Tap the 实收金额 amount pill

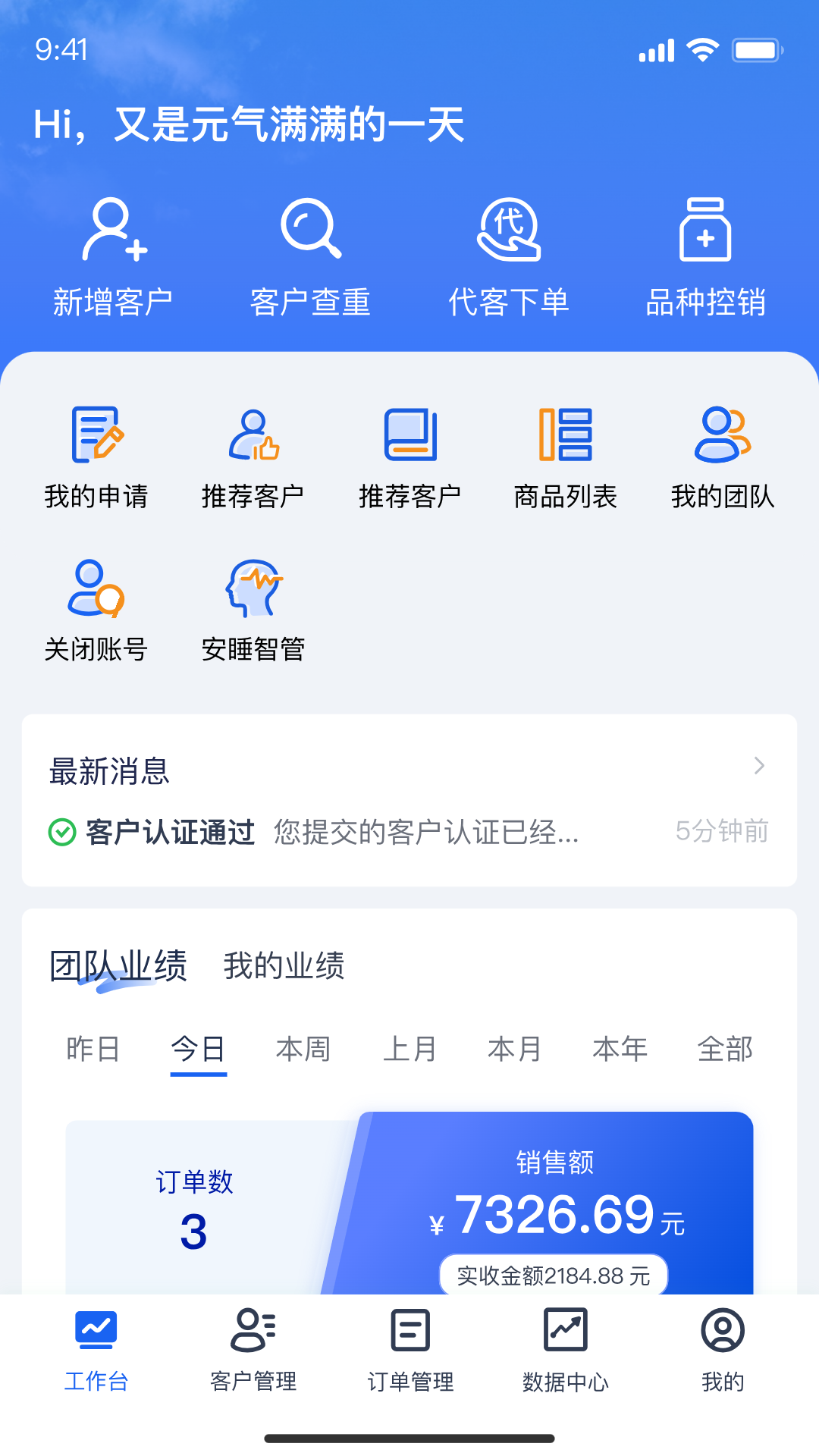[552, 1276]
